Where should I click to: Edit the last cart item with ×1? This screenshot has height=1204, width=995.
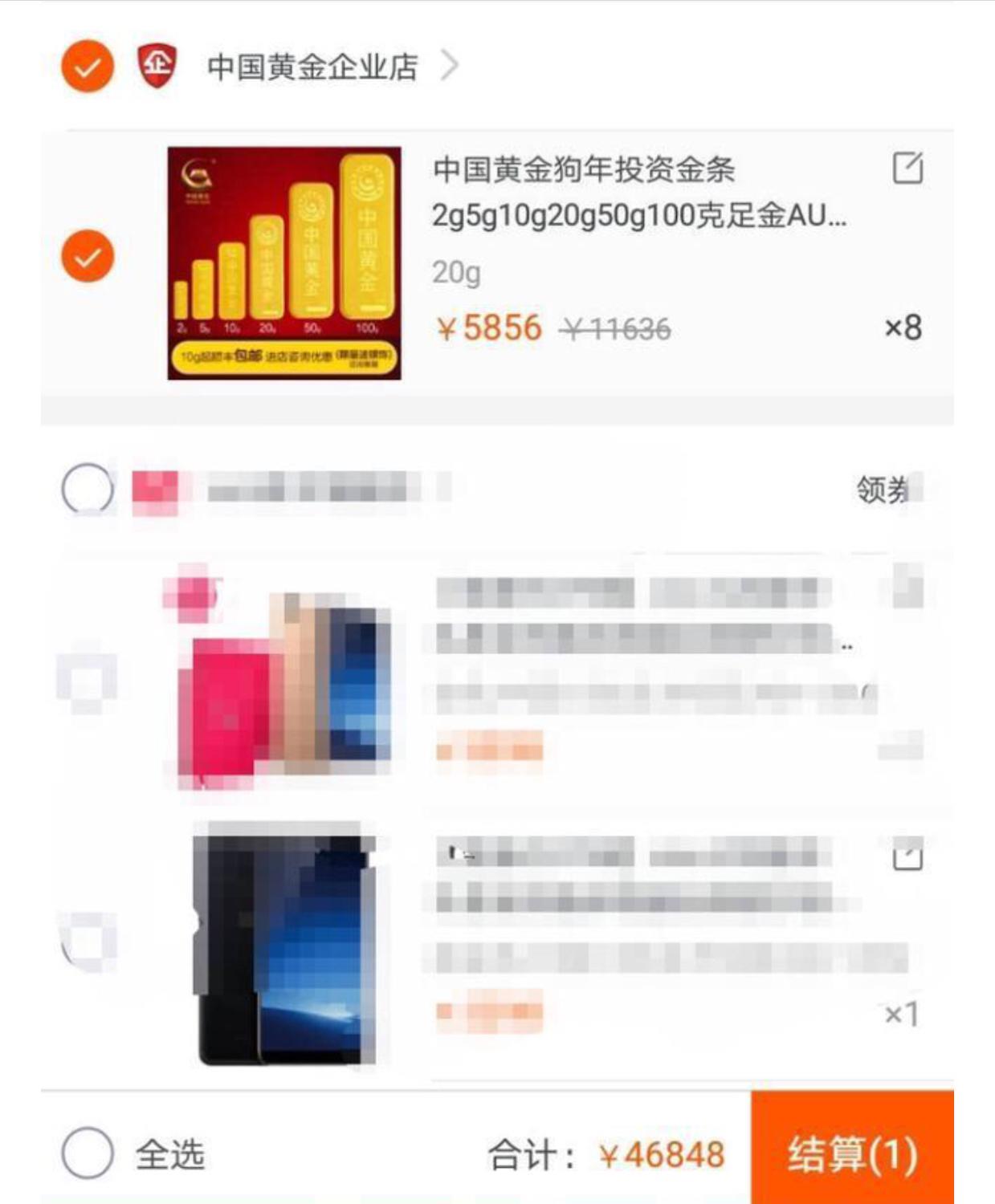point(907,856)
